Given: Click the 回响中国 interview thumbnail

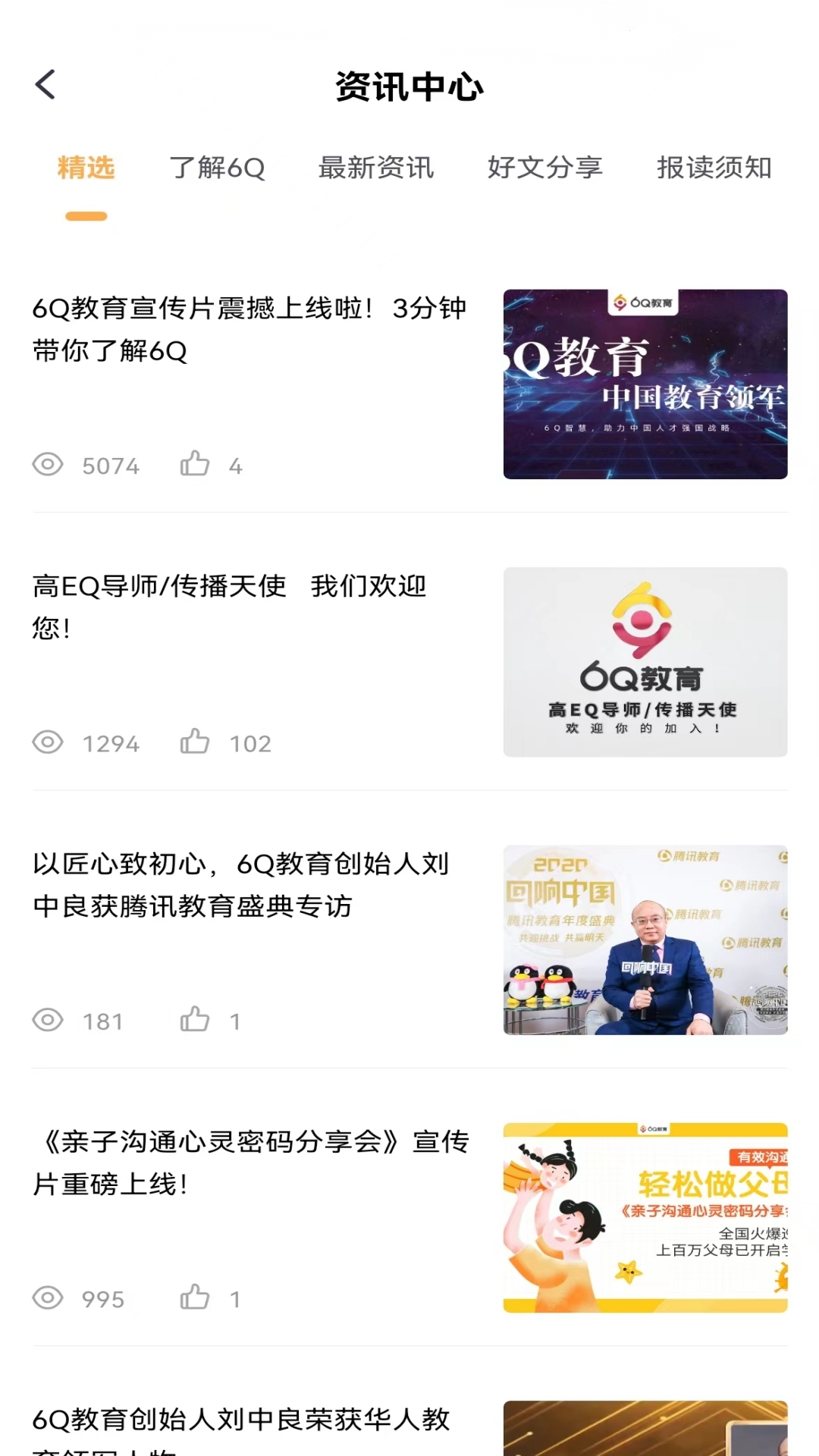Looking at the screenshot, I should pos(645,940).
